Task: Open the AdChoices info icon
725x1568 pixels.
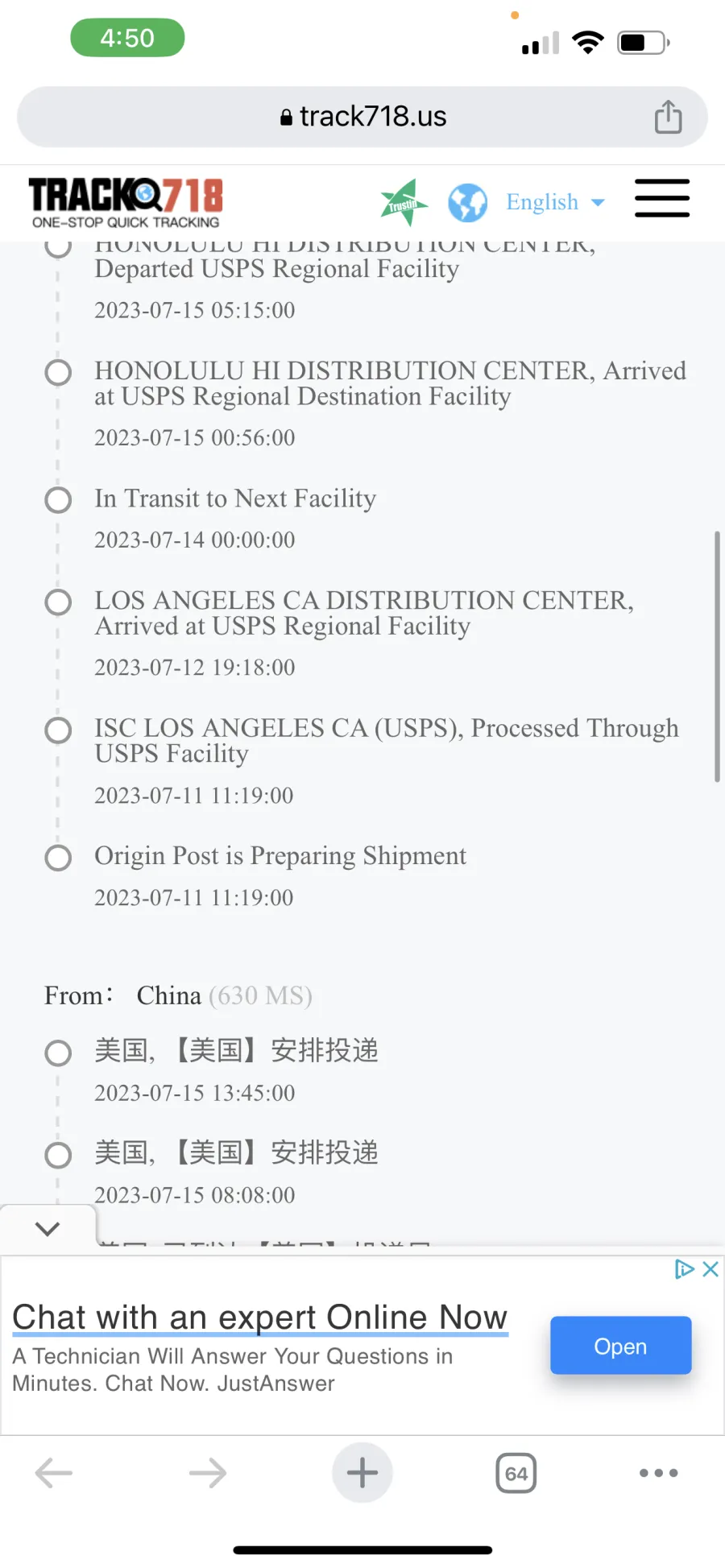Action: (x=684, y=1270)
